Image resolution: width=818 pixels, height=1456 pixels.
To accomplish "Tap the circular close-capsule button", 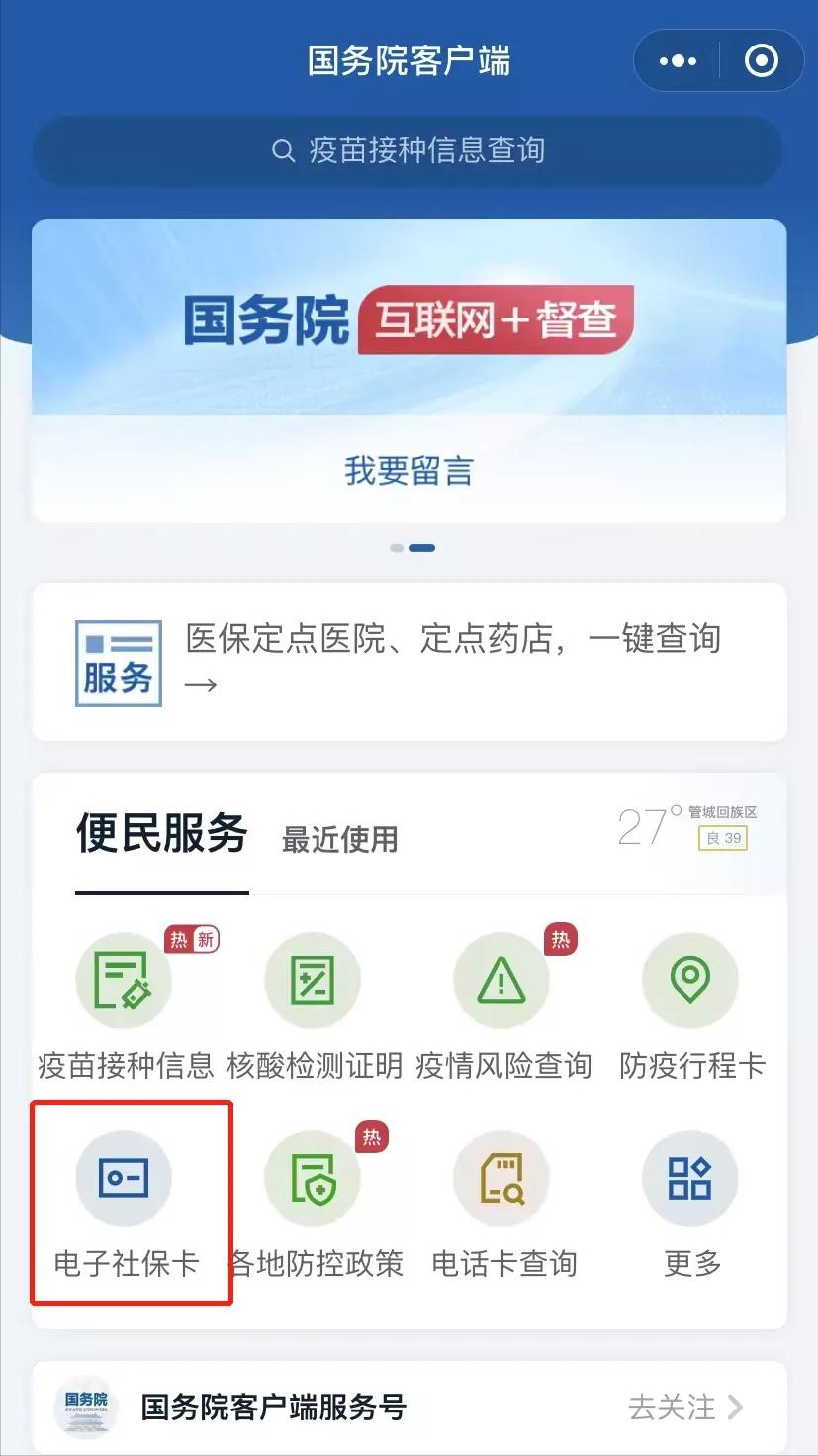I will click(x=762, y=60).
